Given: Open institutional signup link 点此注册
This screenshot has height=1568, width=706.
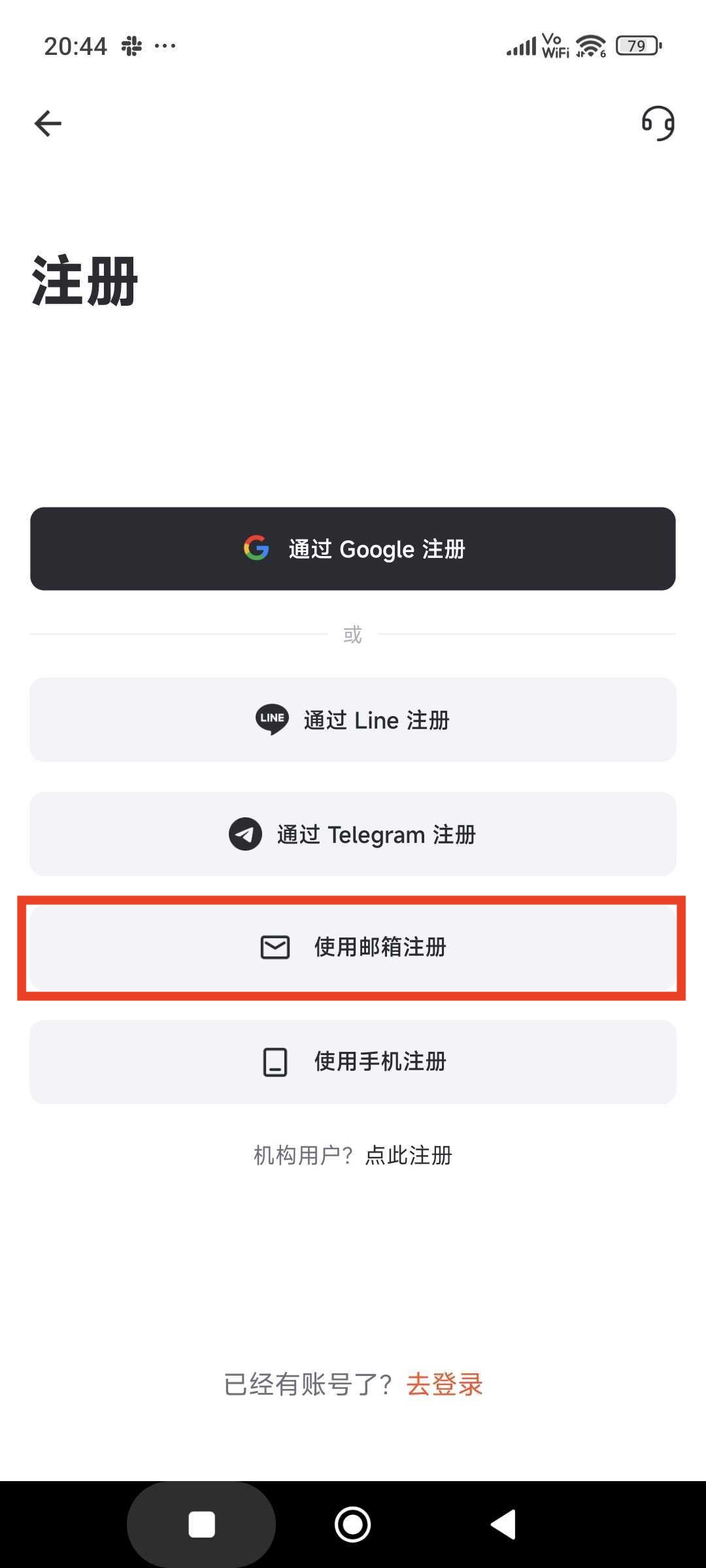Looking at the screenshot, I should [409, 1155].
